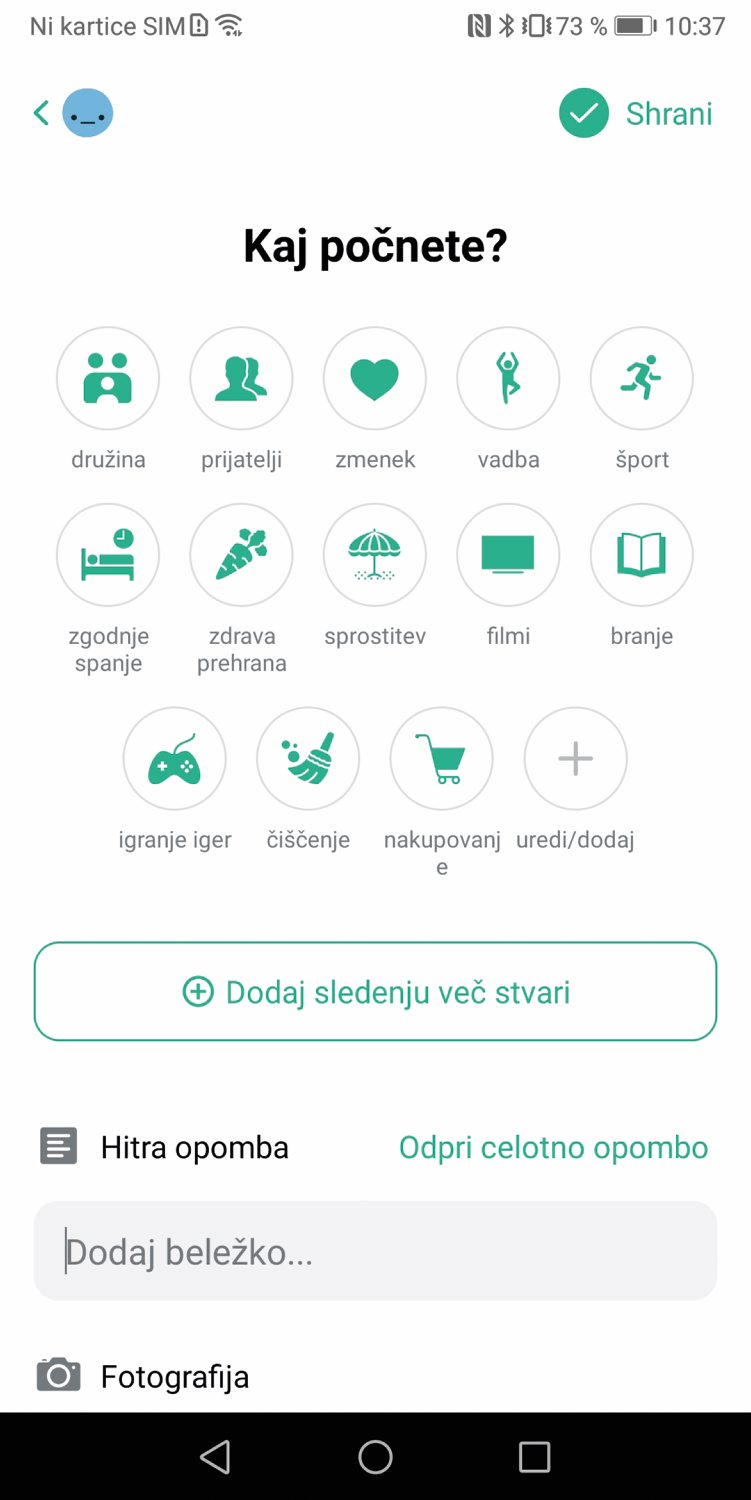This screenshot has height=1500, width=751.
Task: Select the prijatelji activity
Action: (x=241, y=379)
